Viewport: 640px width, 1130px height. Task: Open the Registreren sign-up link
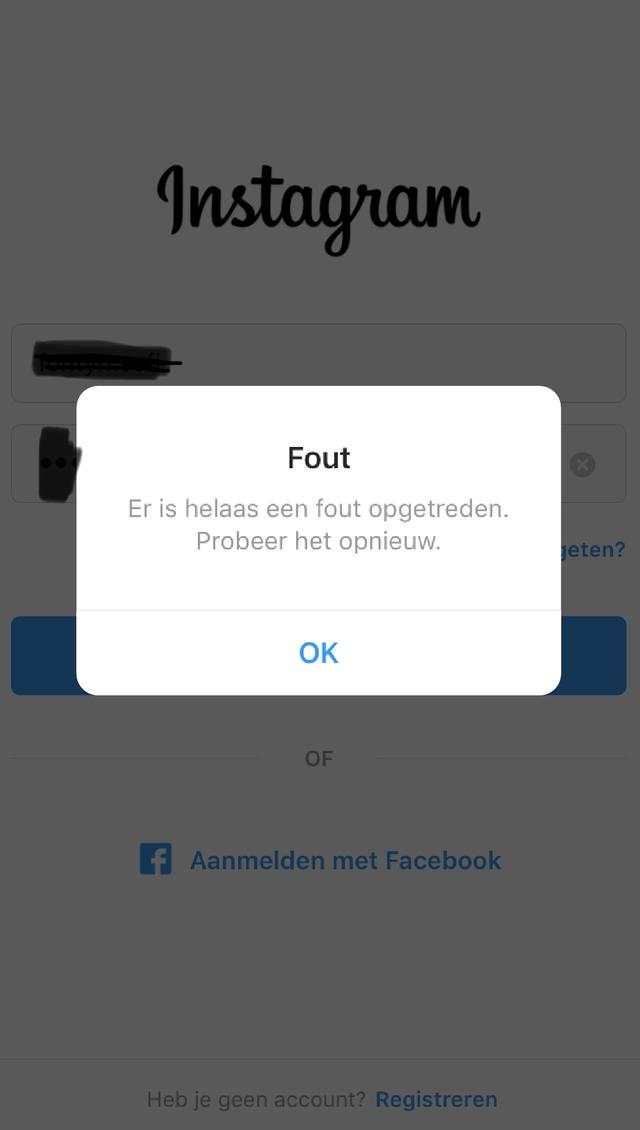coord(436,1099)
